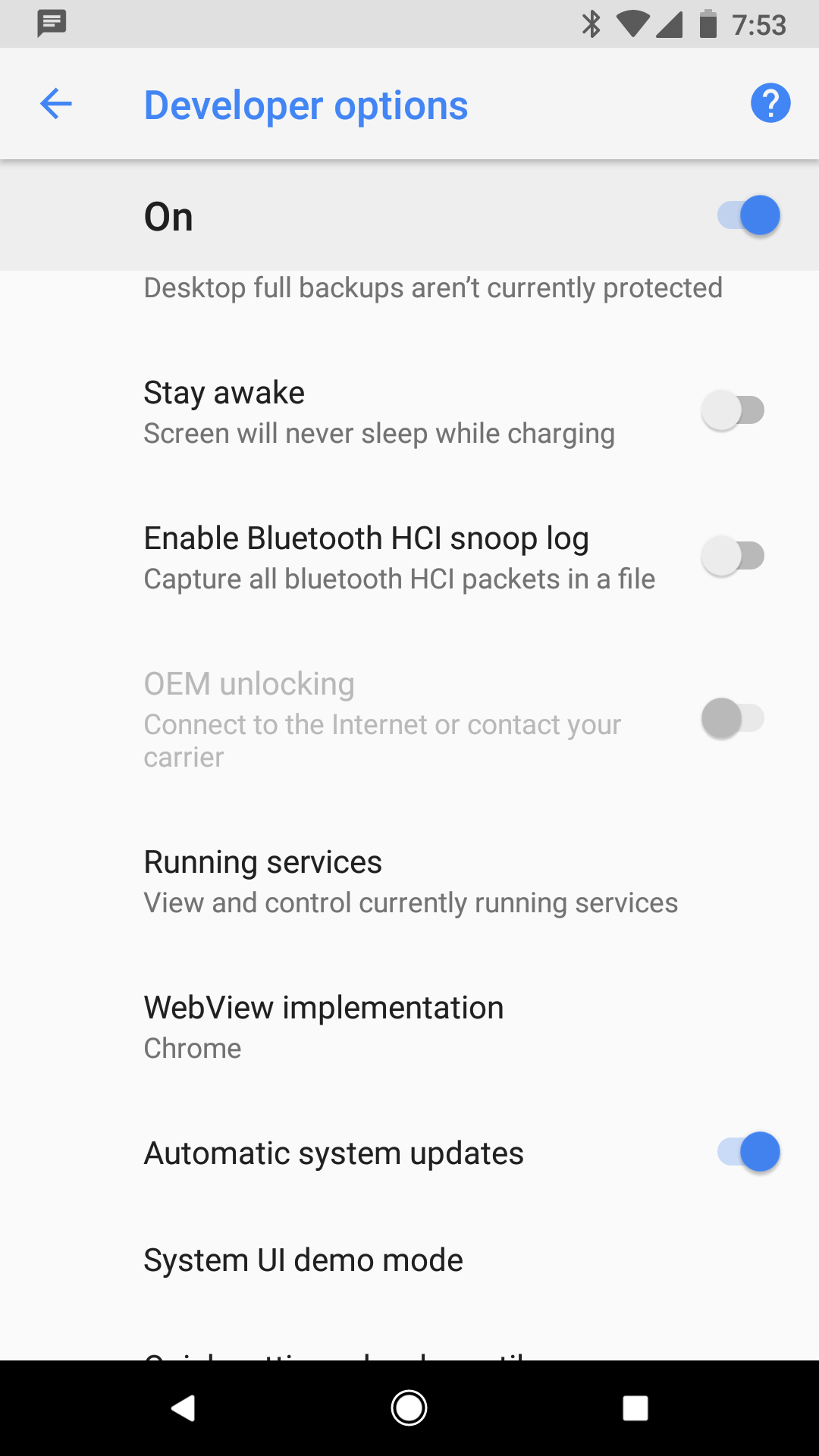The image size is (819, 1456).
Task: Open recent apps from navigation bar
Action: tap(635, 1408)
